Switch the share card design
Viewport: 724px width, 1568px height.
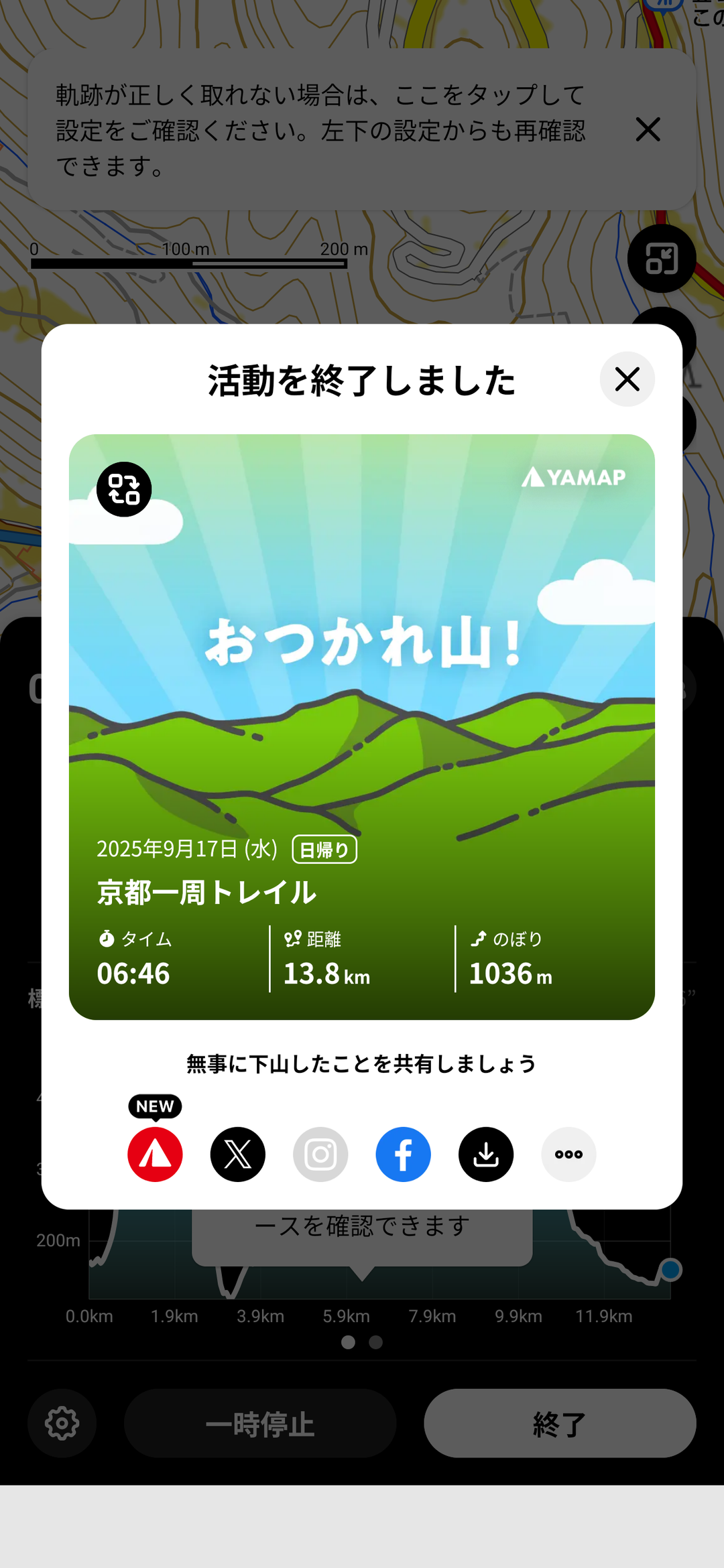[124, 489]
